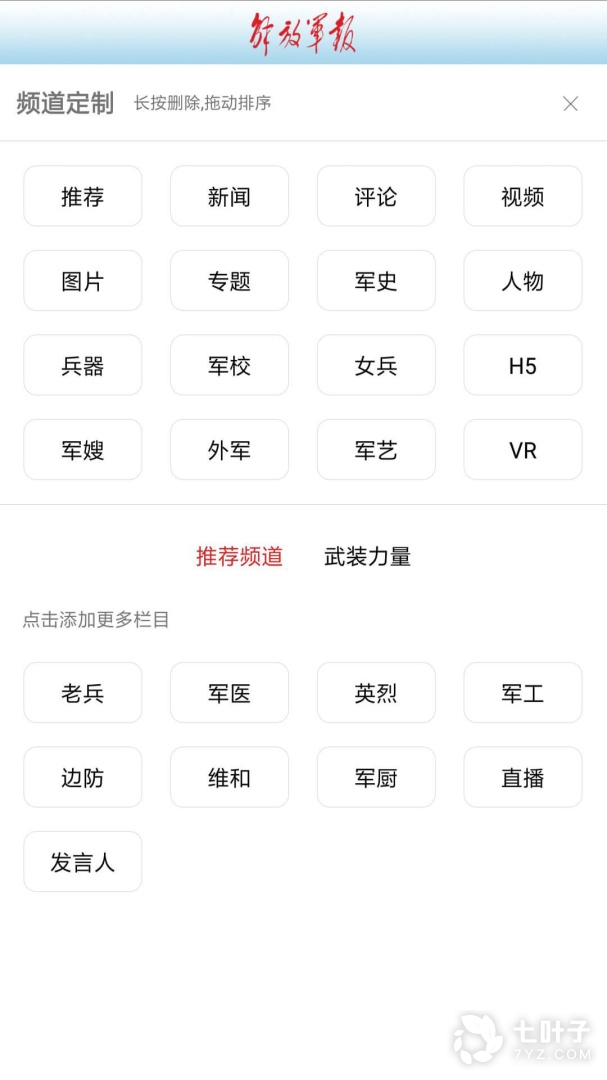Open the 军史 channel
607x1080 pixels.
coord(376,281)
